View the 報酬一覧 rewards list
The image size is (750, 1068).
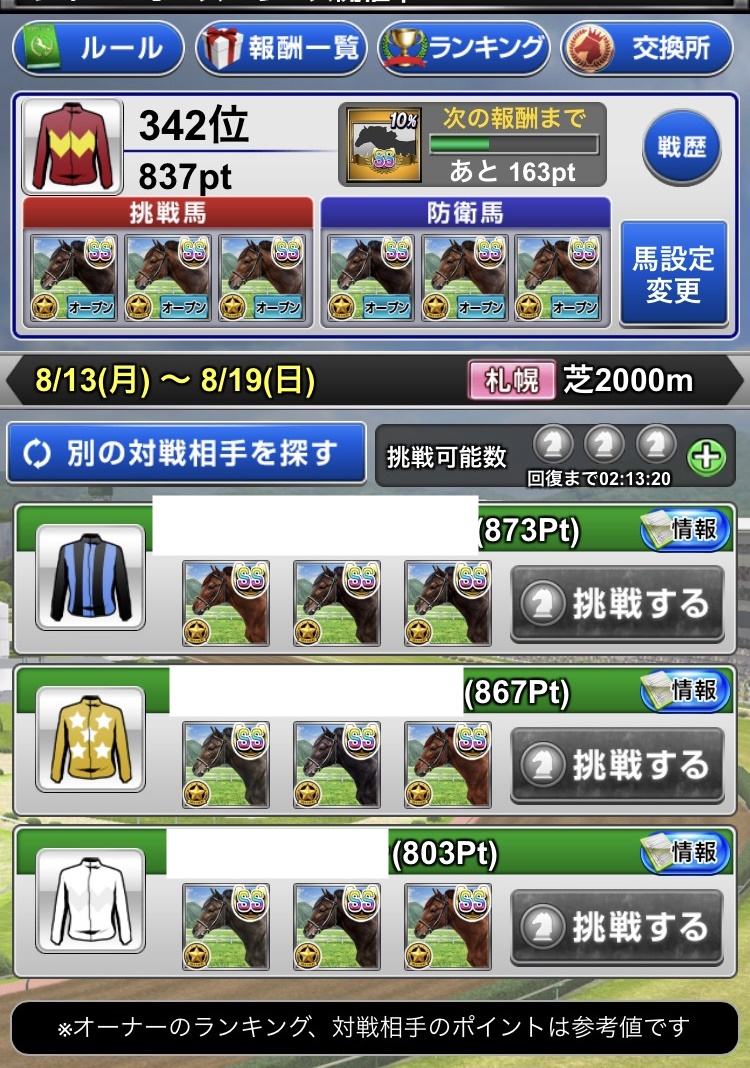click(281, 48)
